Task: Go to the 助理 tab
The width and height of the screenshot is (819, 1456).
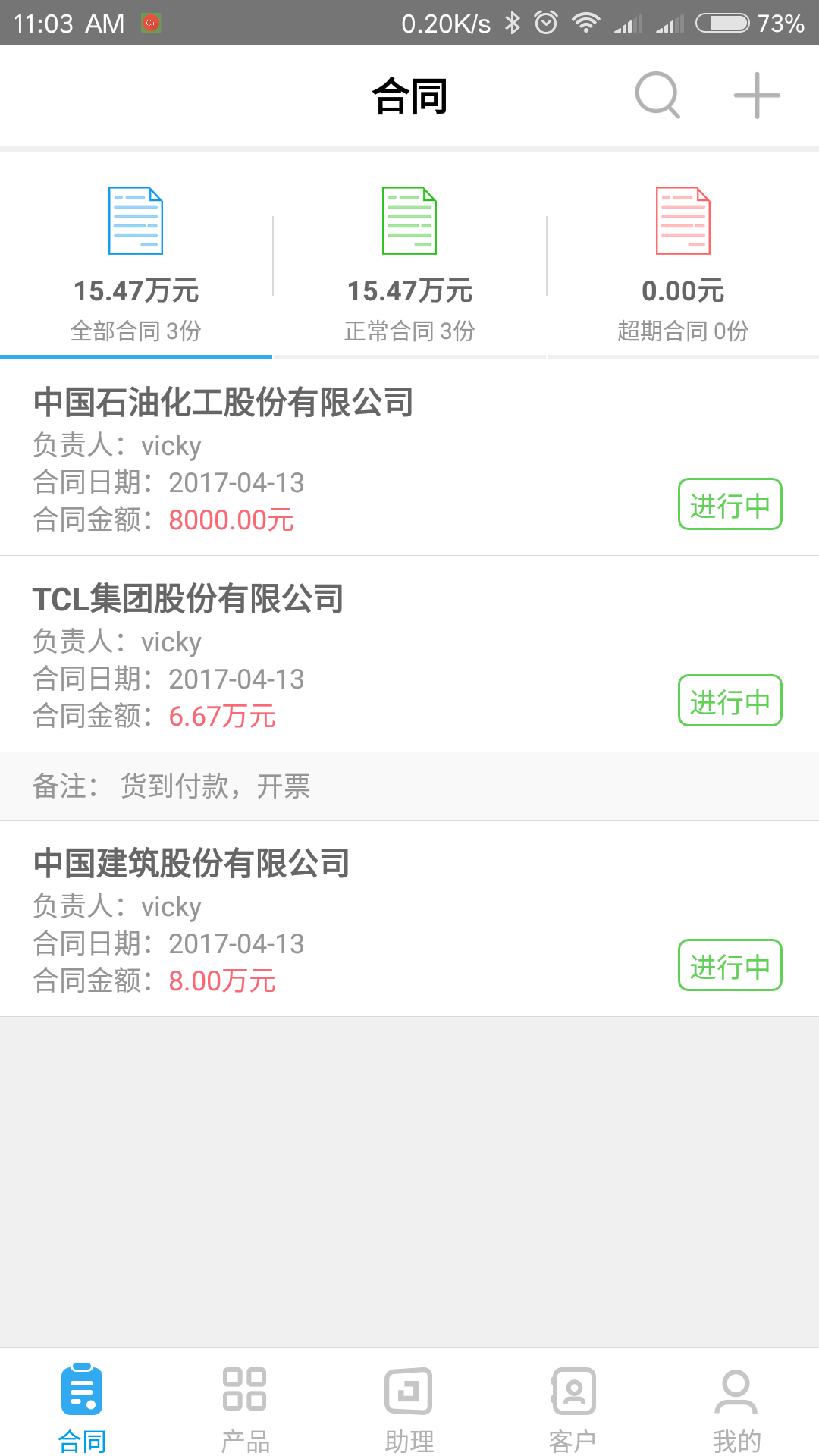Action: point(409,1407)
